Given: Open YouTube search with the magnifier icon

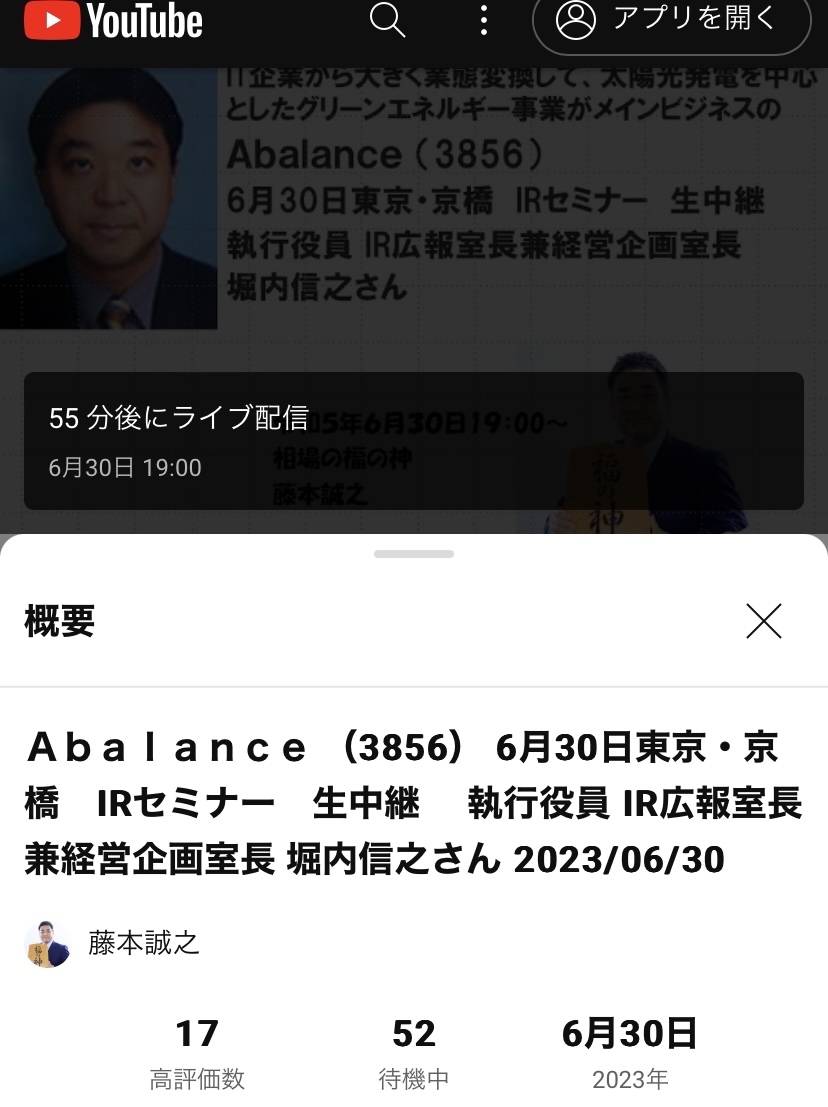Looking at the screenshot, I should tap(386, 20).
